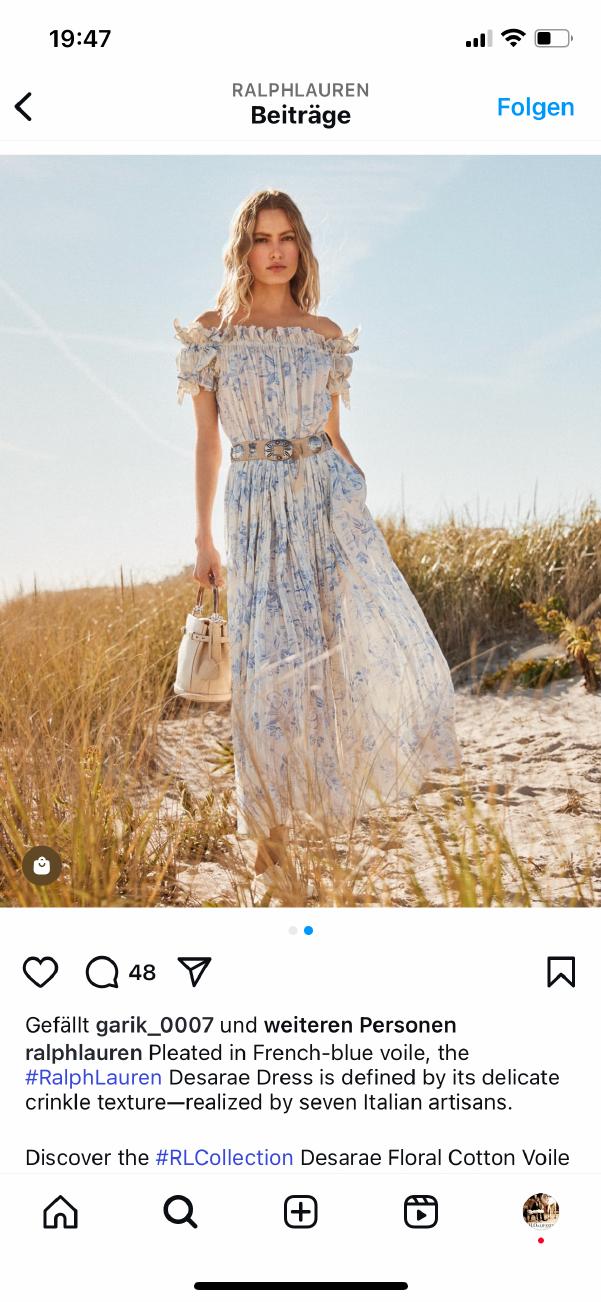
Task: Open the #RalphLauren hashtag
Action: click(x=93, y=1078)
